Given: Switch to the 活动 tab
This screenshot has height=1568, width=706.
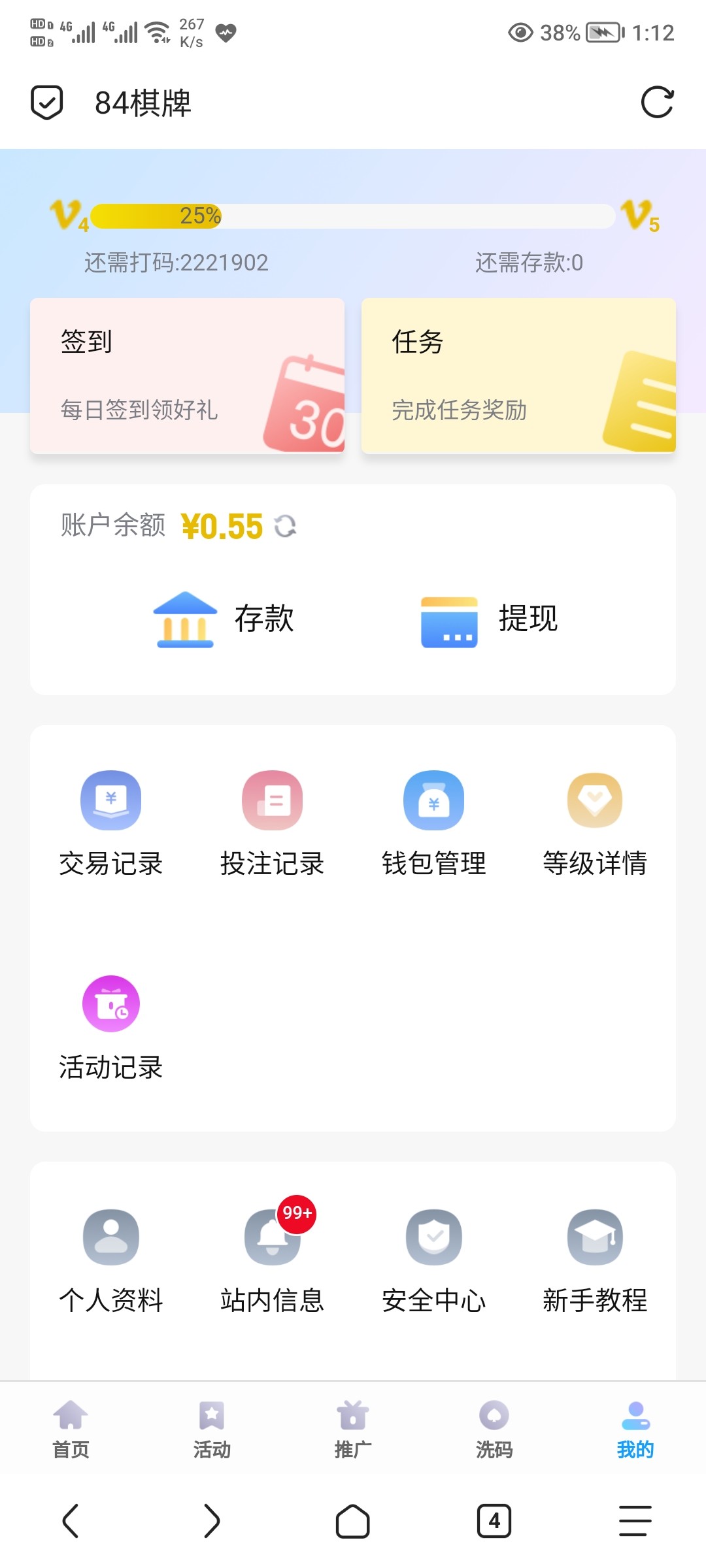Looking at the screenshot, I should pyautogui.click(x=212, y=1429).
